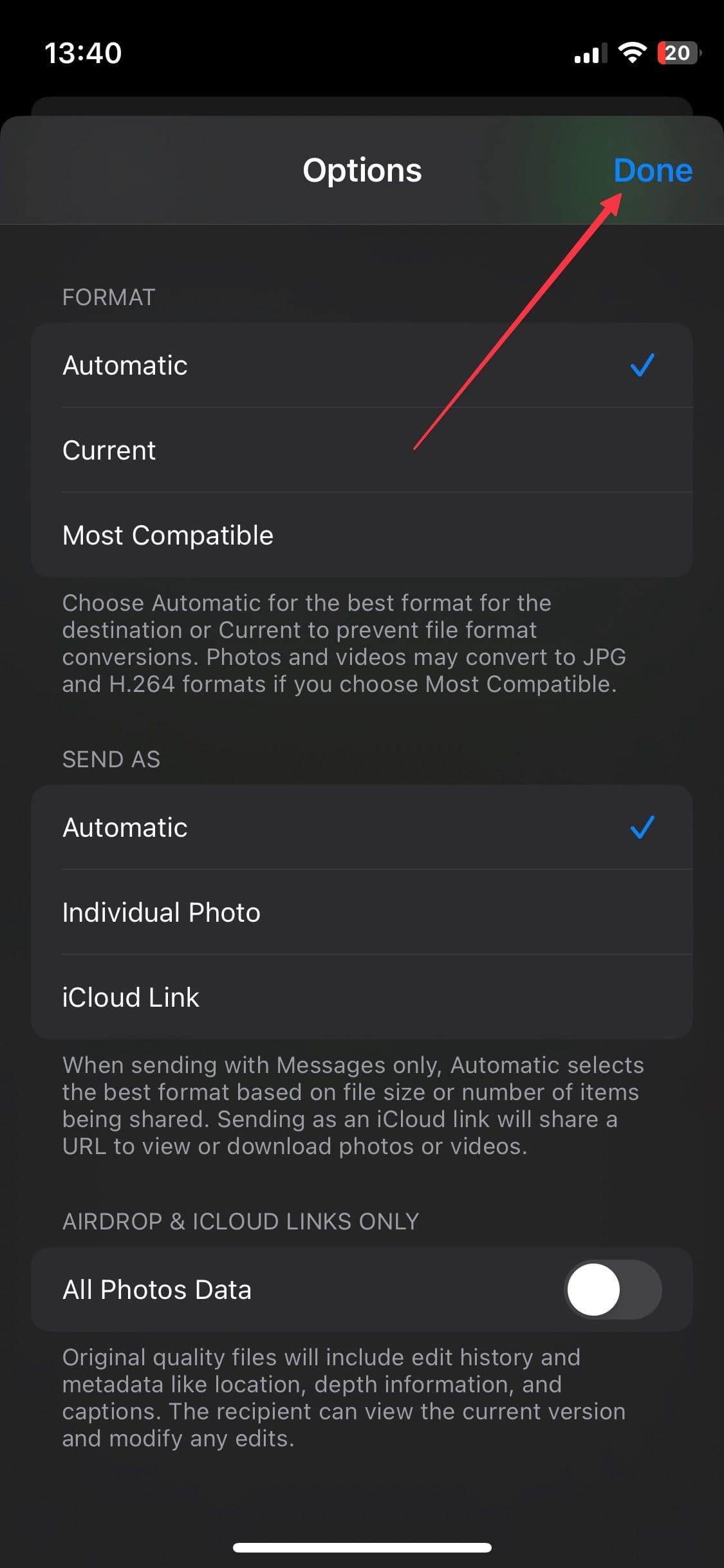Choose Individual Photo option
724x1568 pixels.
coord(360,912)
